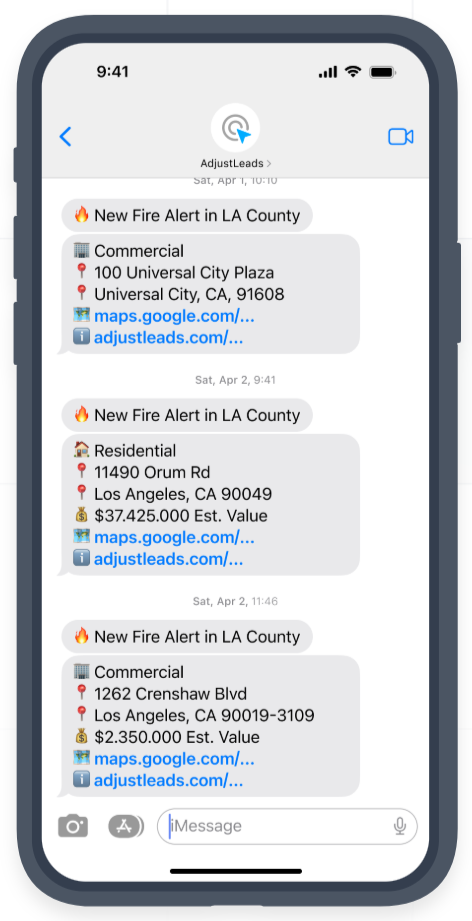Open Google Maps link for 11490 Orum Rd
472x921 pixels.
174,537
